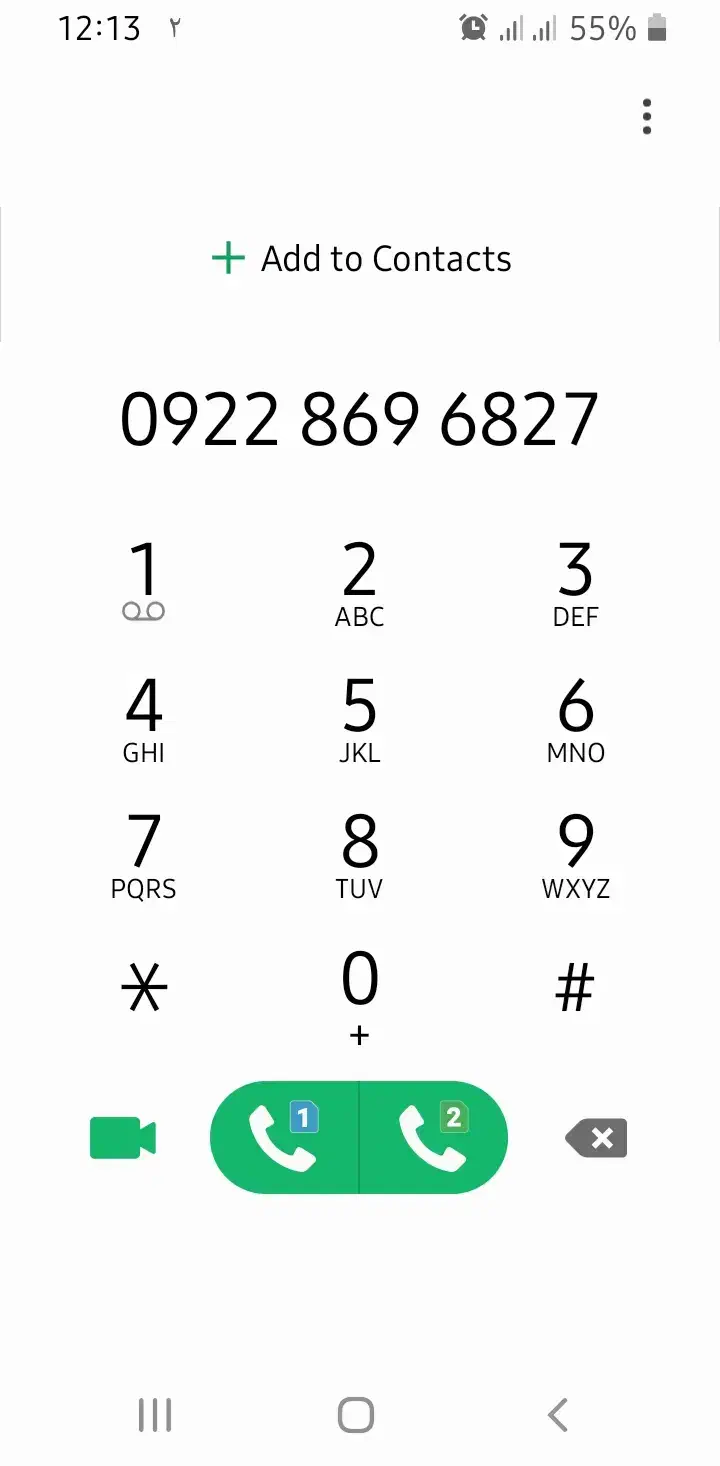Viewport: 720px width, 1466px height.
Task: Open the three-dot overflow menu
Action: tap(647, 117)
